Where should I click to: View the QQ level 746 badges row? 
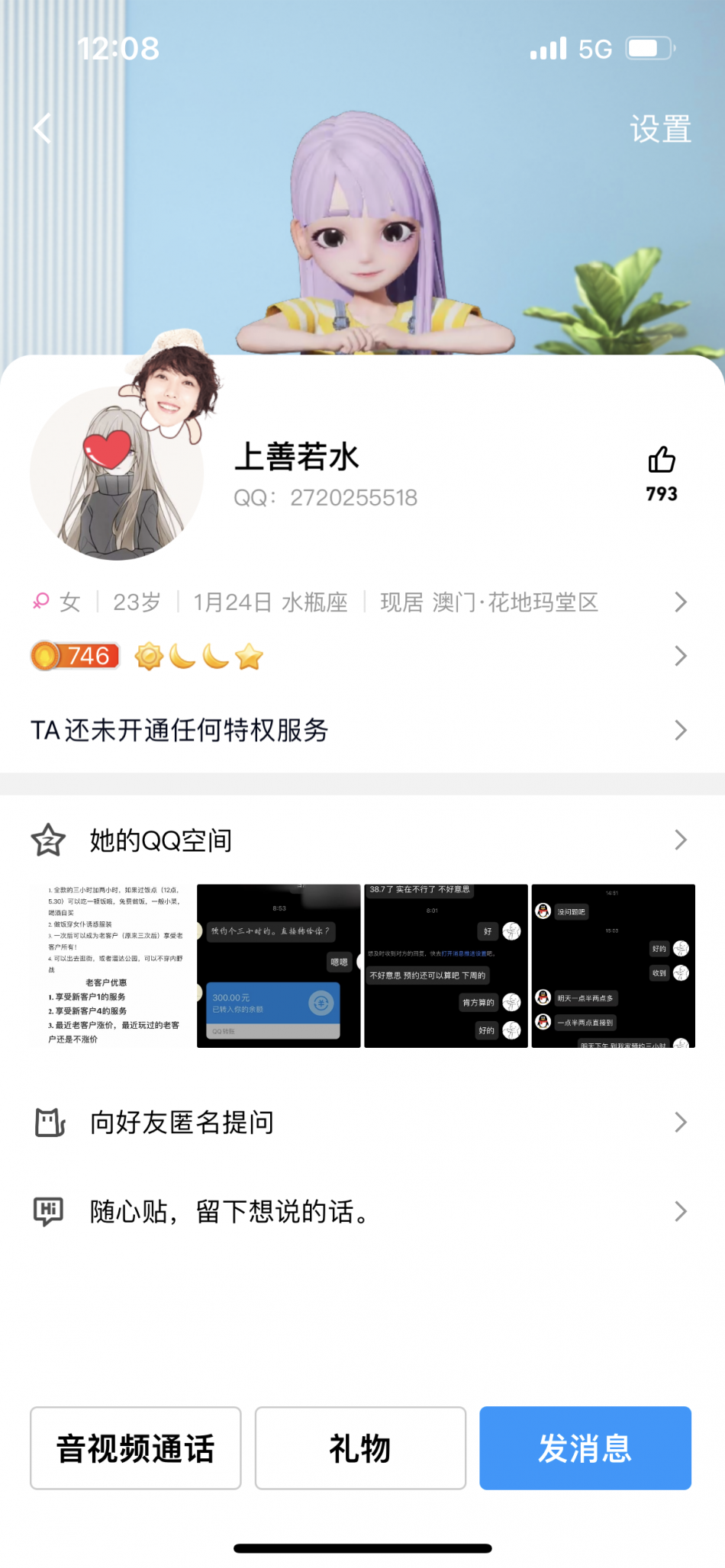pos(359,656)
